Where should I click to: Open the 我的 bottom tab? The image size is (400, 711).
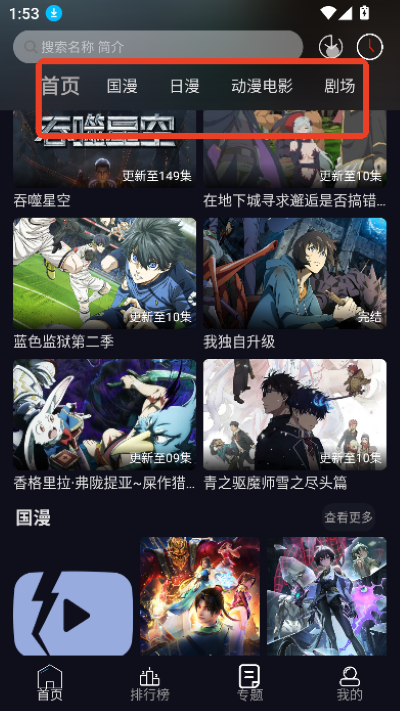pyautogui.click(x=350, y=683)
